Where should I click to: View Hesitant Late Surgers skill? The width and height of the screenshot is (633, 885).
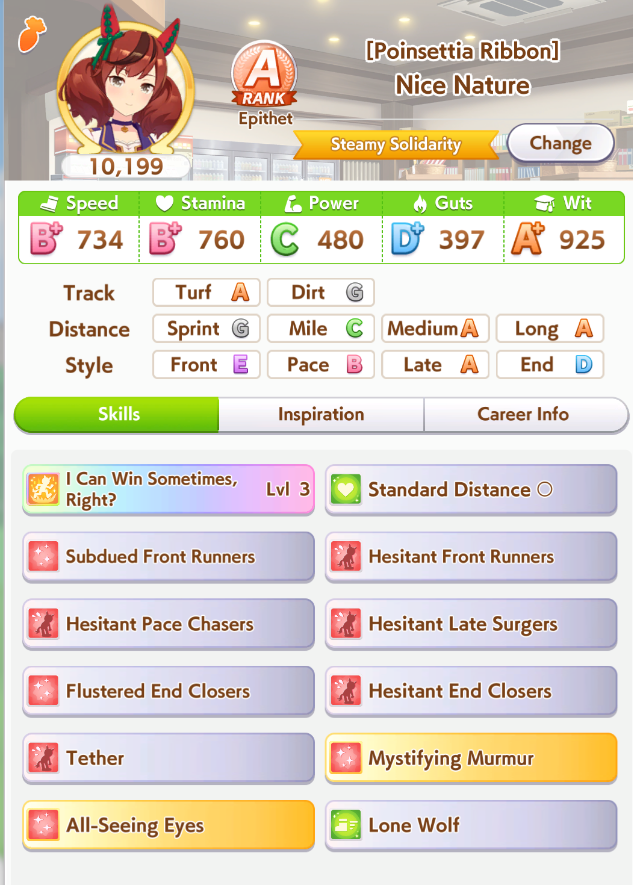coord(470,624)
